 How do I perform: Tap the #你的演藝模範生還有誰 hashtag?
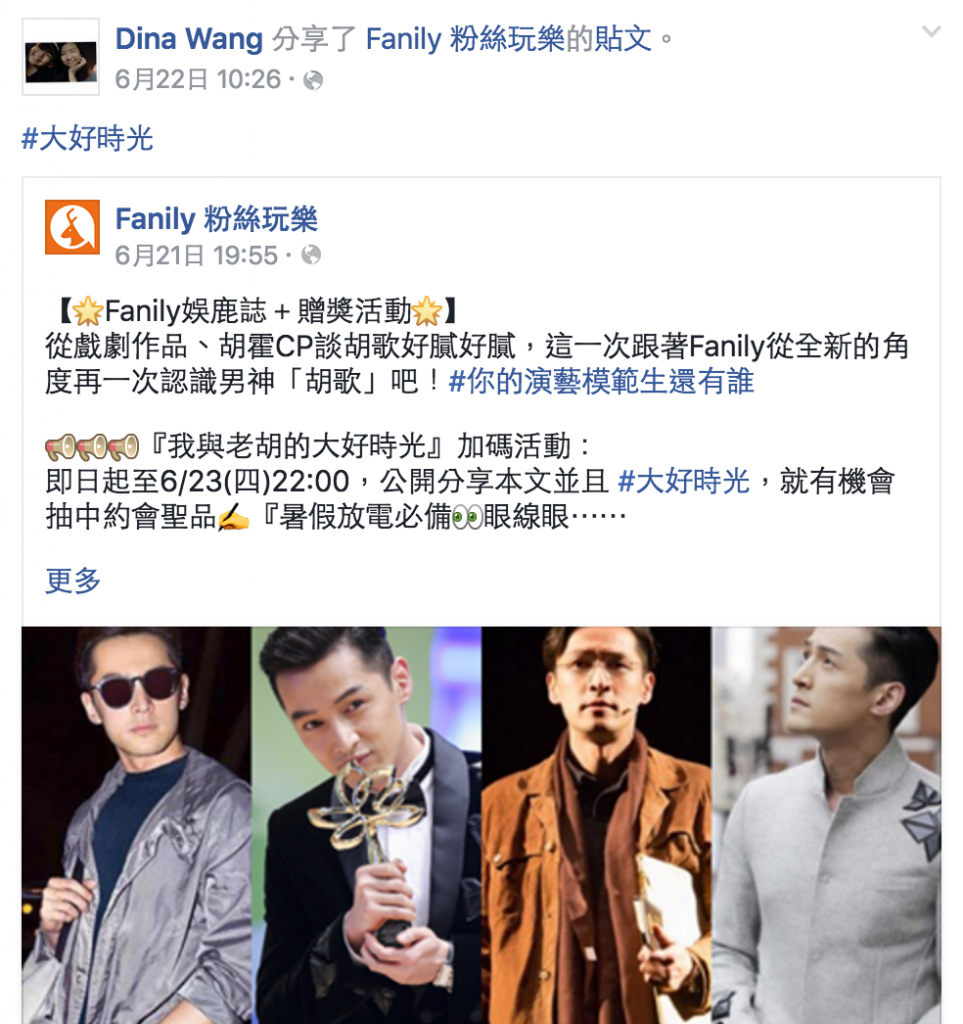601,381
